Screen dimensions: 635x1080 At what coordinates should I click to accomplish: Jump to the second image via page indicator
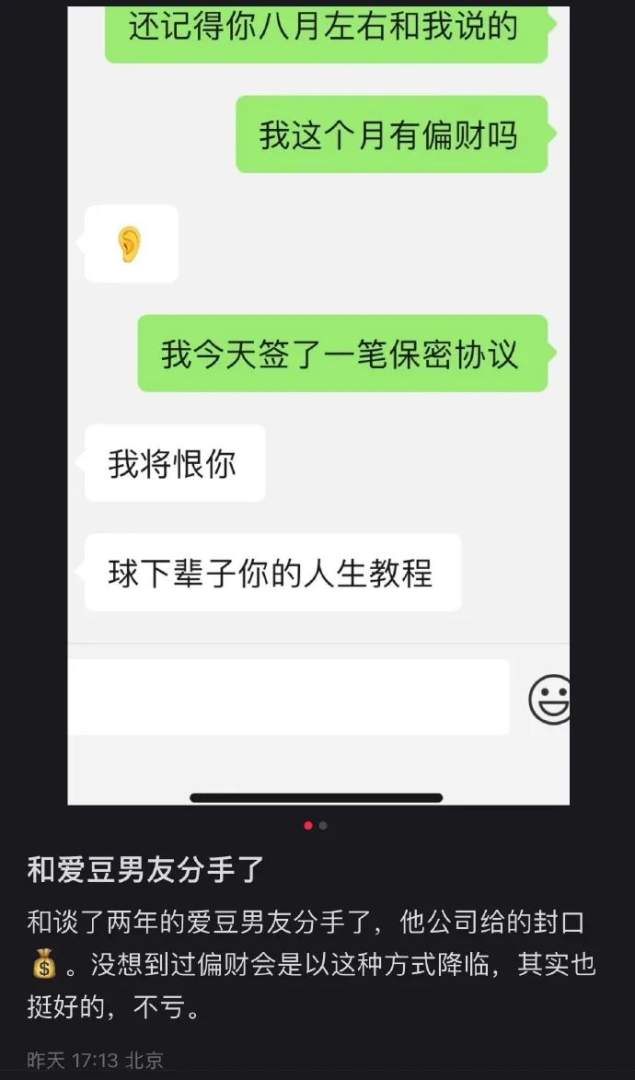coord(323,826)
